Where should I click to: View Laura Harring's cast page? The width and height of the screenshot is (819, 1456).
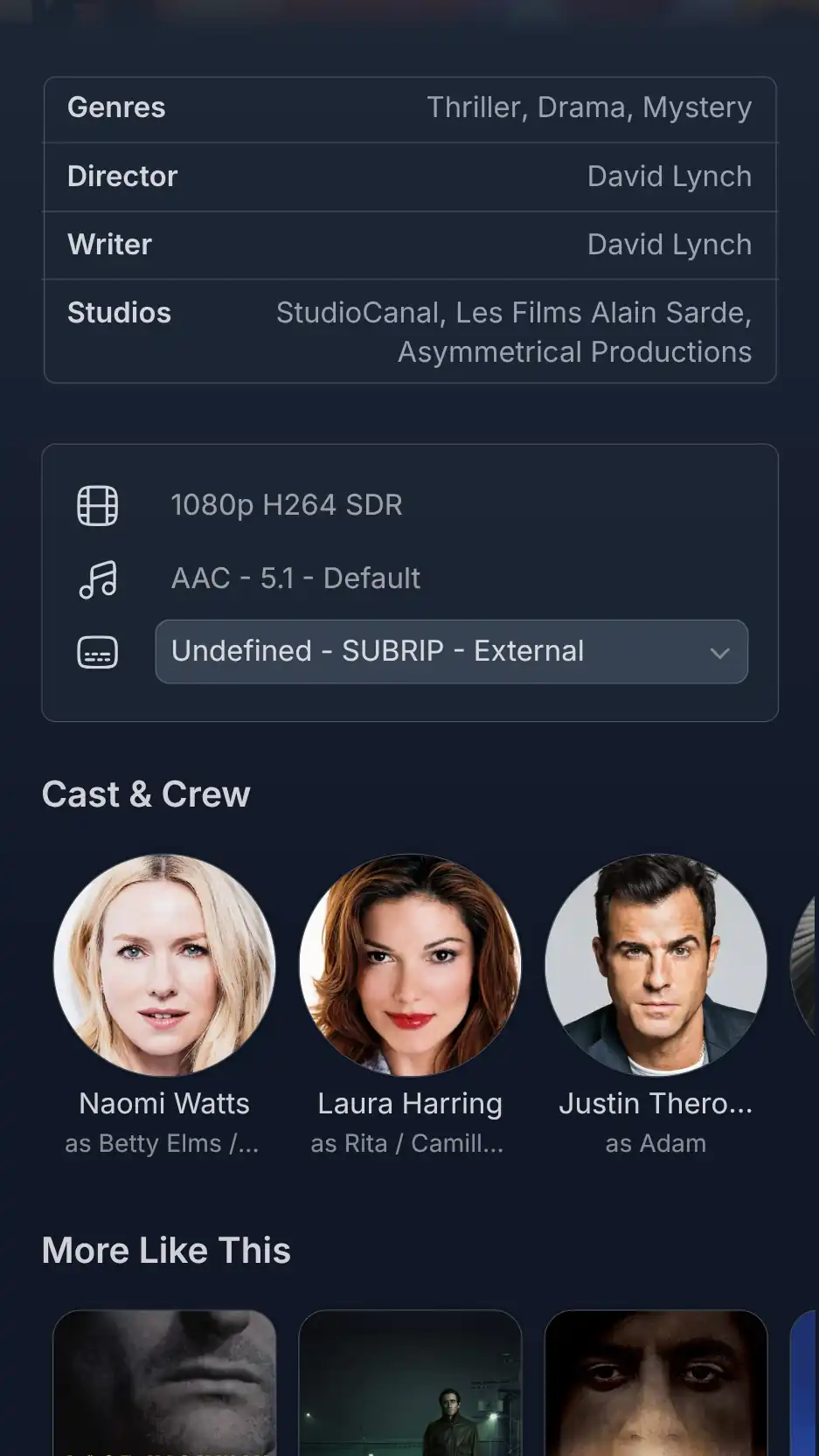pos(410,966)
